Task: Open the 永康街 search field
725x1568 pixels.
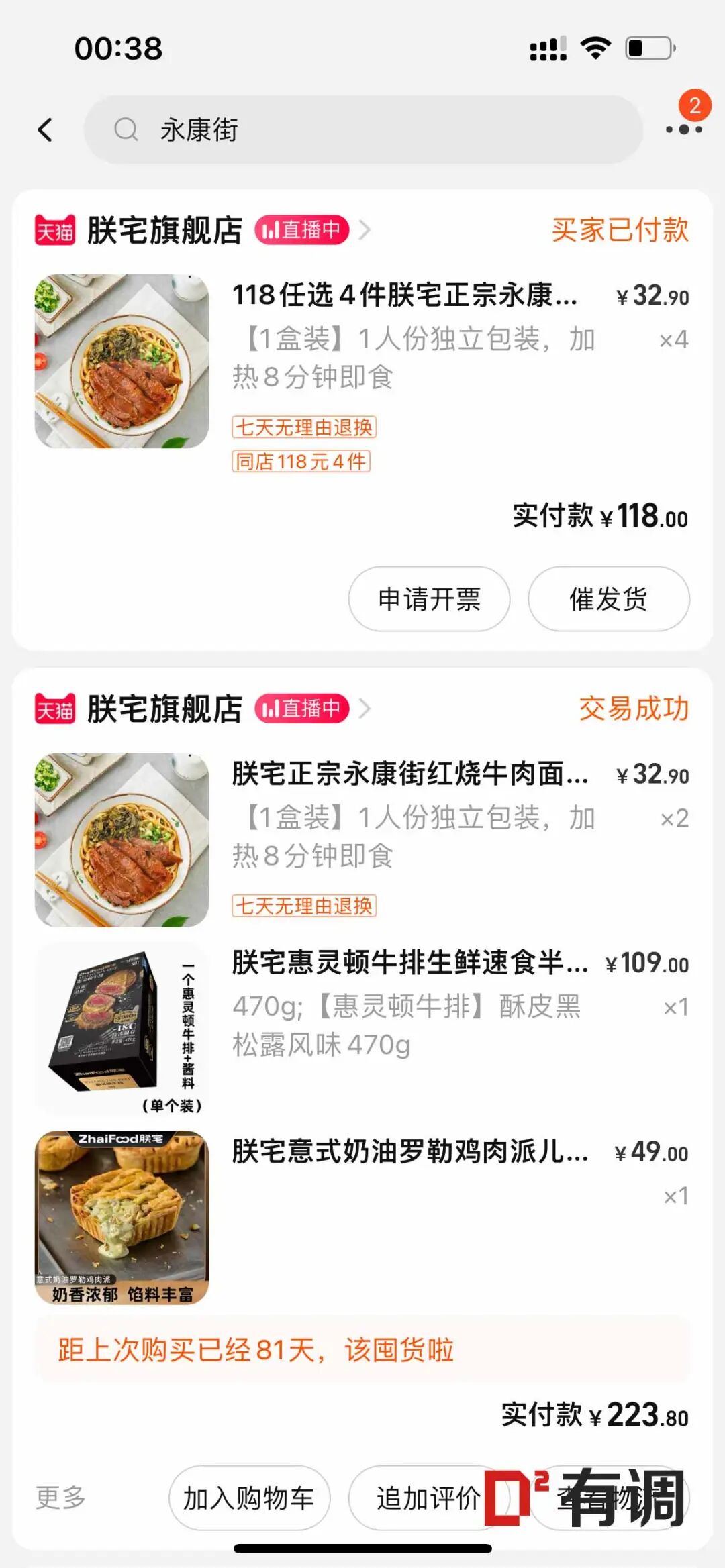Action: 363,129
